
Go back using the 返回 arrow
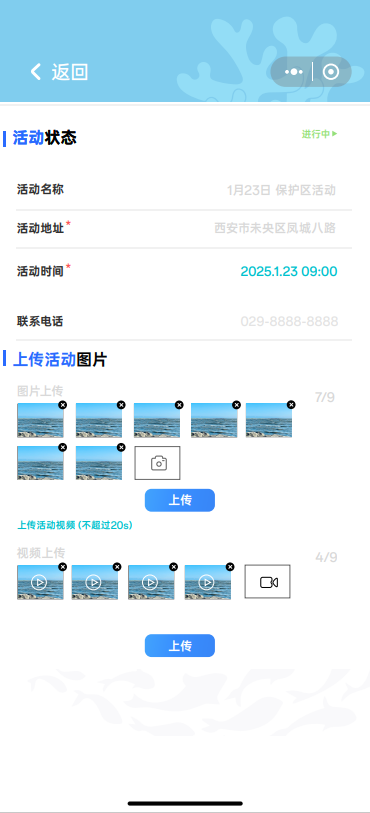pyautogui.click(x=59, y=72)
